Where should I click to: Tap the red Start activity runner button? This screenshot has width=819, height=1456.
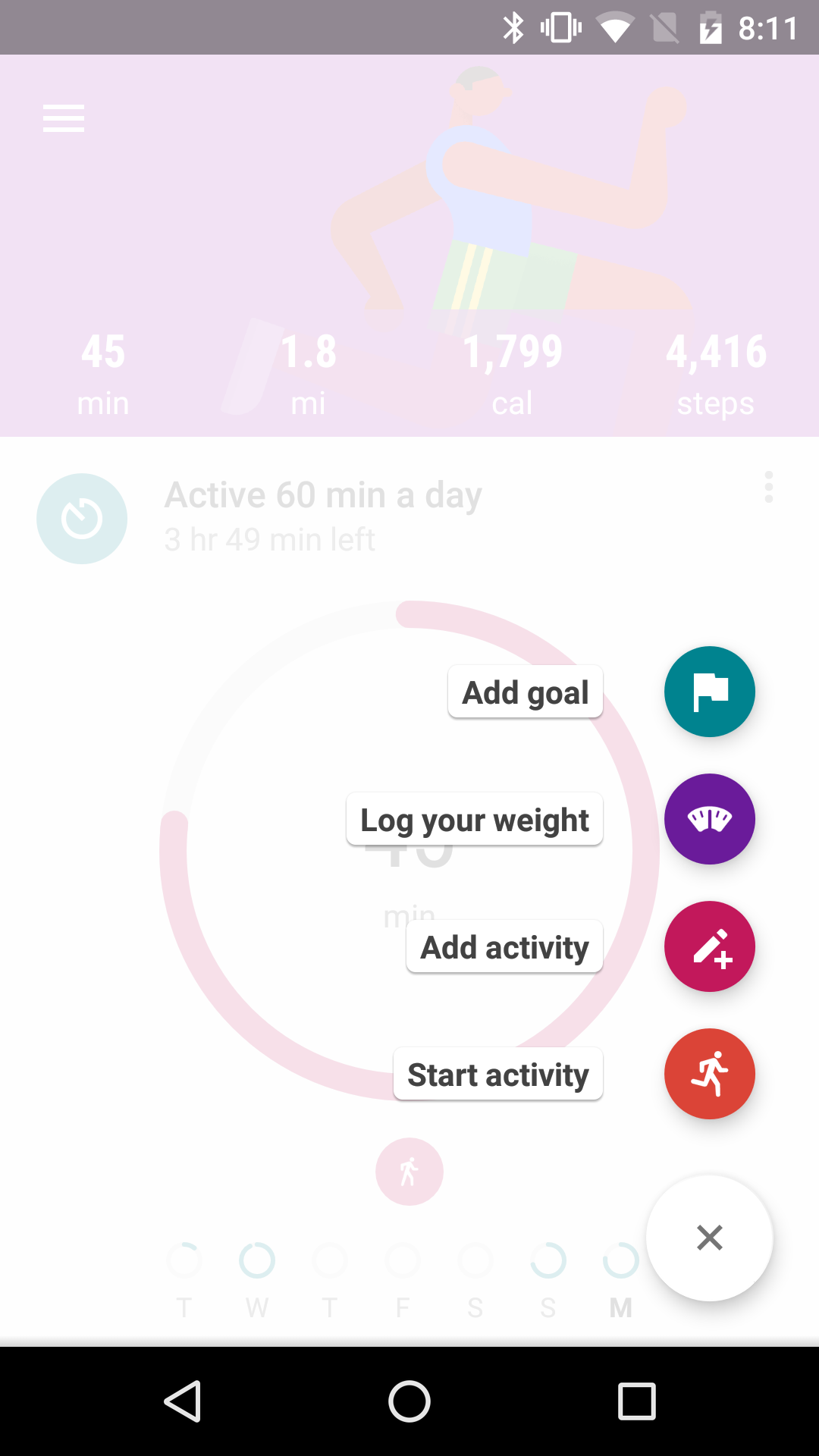pos(709,1074)
